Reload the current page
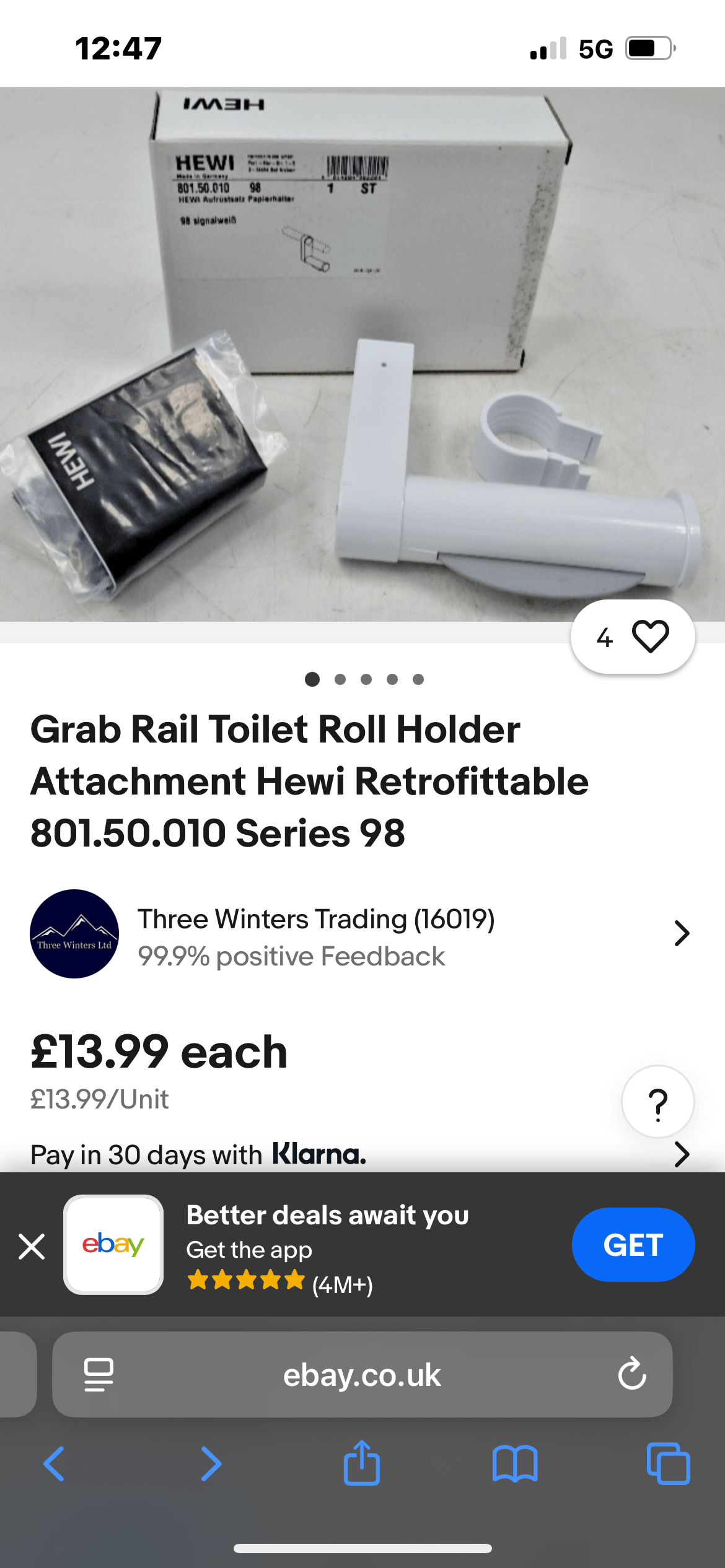The height and width of the screenshot is (1568, 725). coord(631,1375)
